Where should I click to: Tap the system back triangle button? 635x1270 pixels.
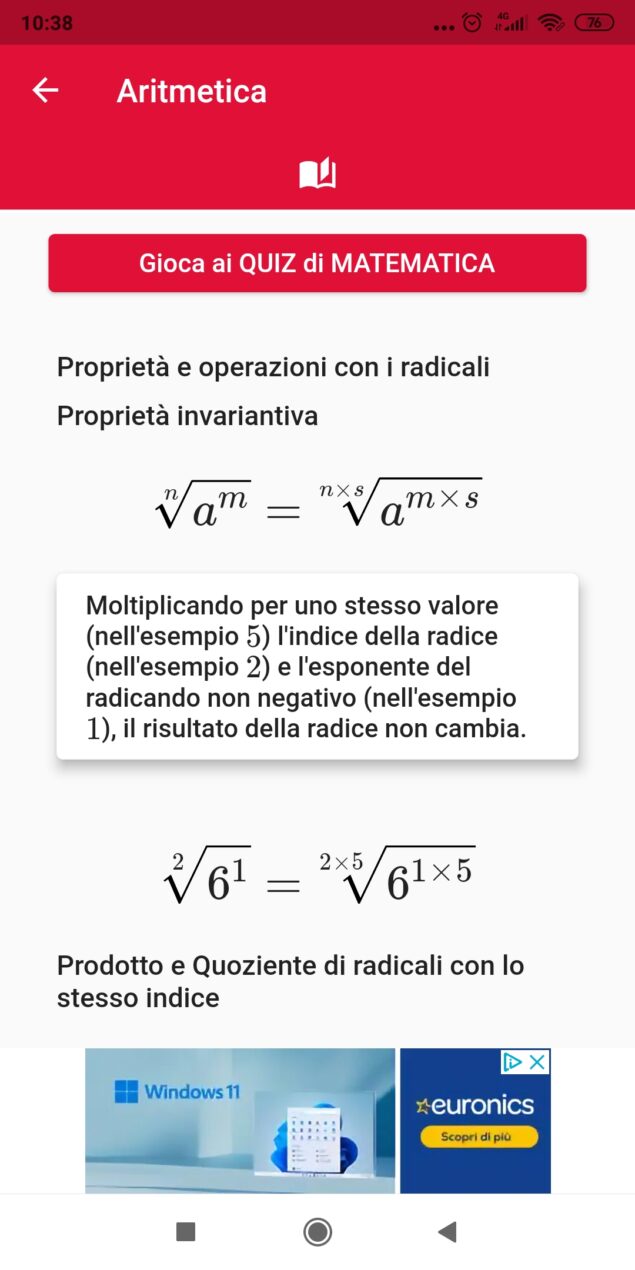click(x=447, y=1232)
